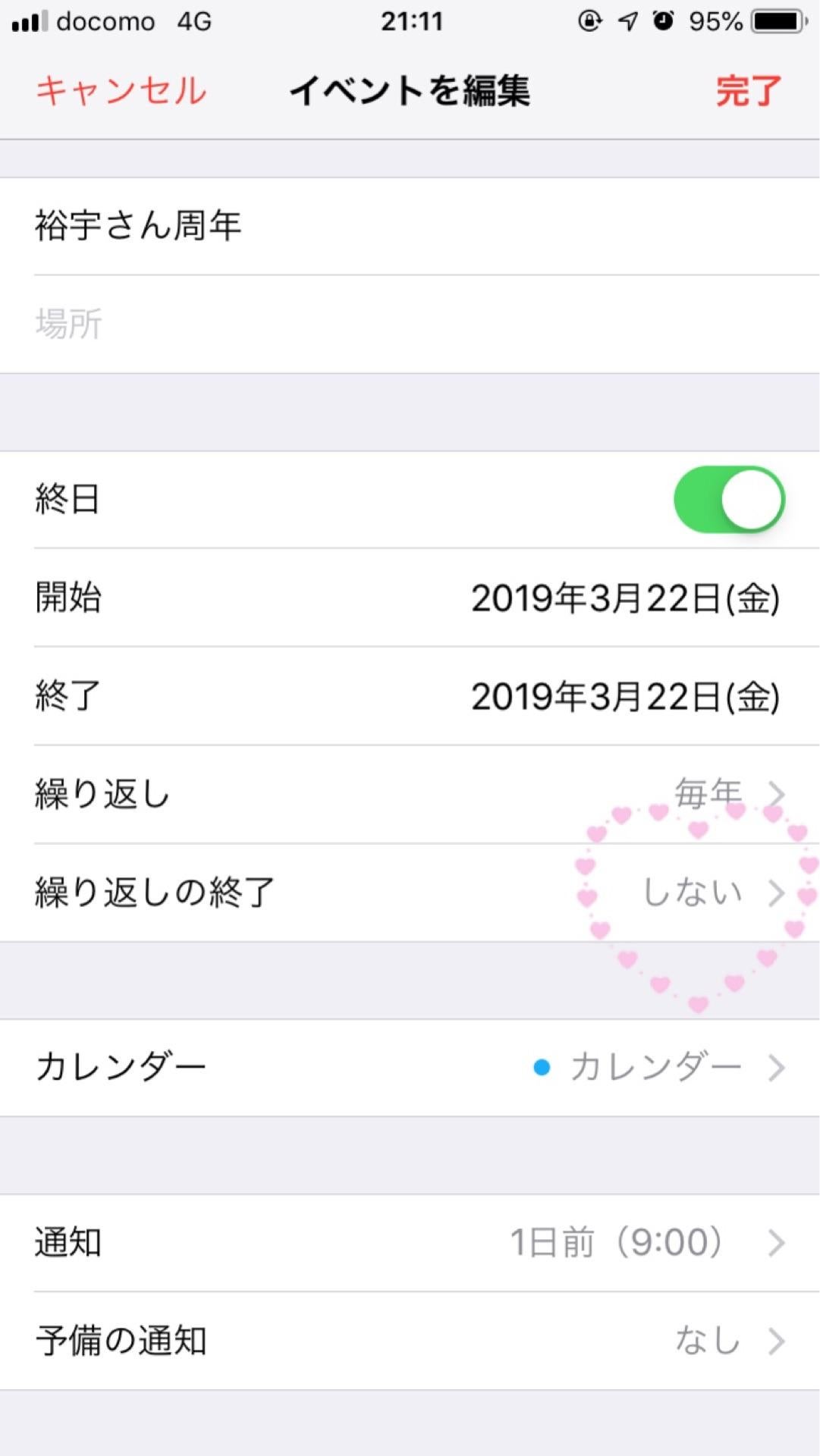Select the しない end-repeat value
Viewport: 820px width, 1456px height.
click(x=694, y=892)
